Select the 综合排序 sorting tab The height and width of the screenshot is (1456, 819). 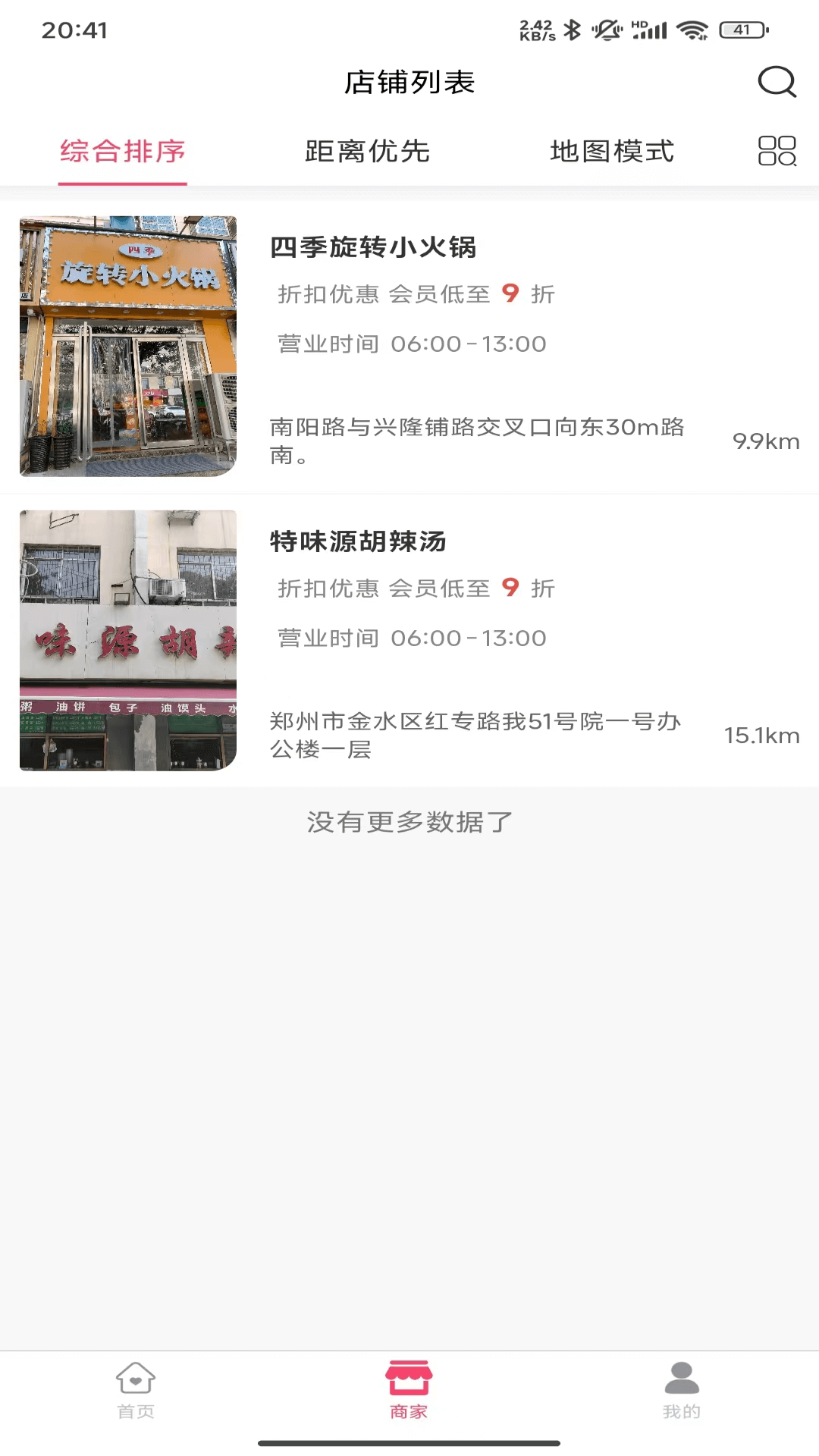click(122, 152)
